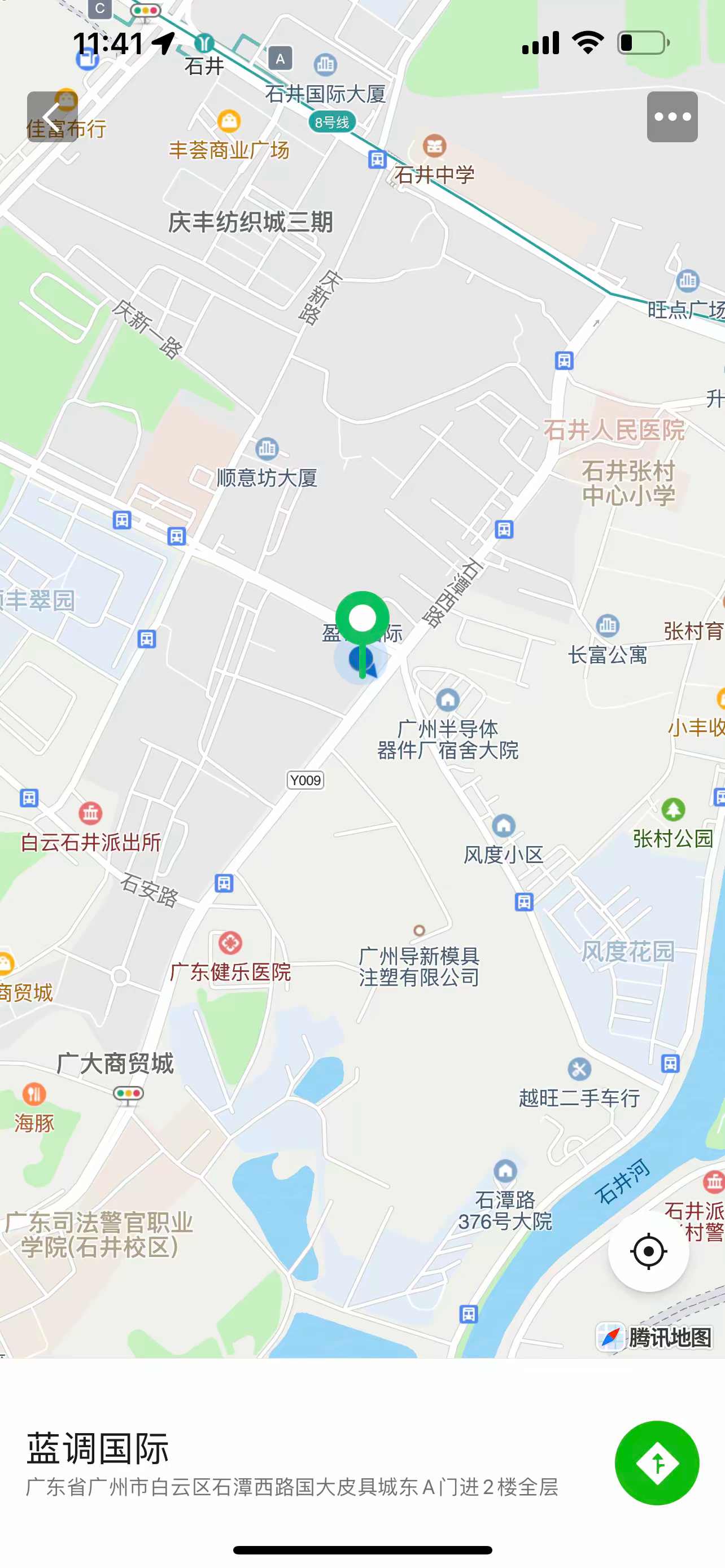Tap the green location pin marker
This screenshot has height=1568, width=725.
pos(362,620)
